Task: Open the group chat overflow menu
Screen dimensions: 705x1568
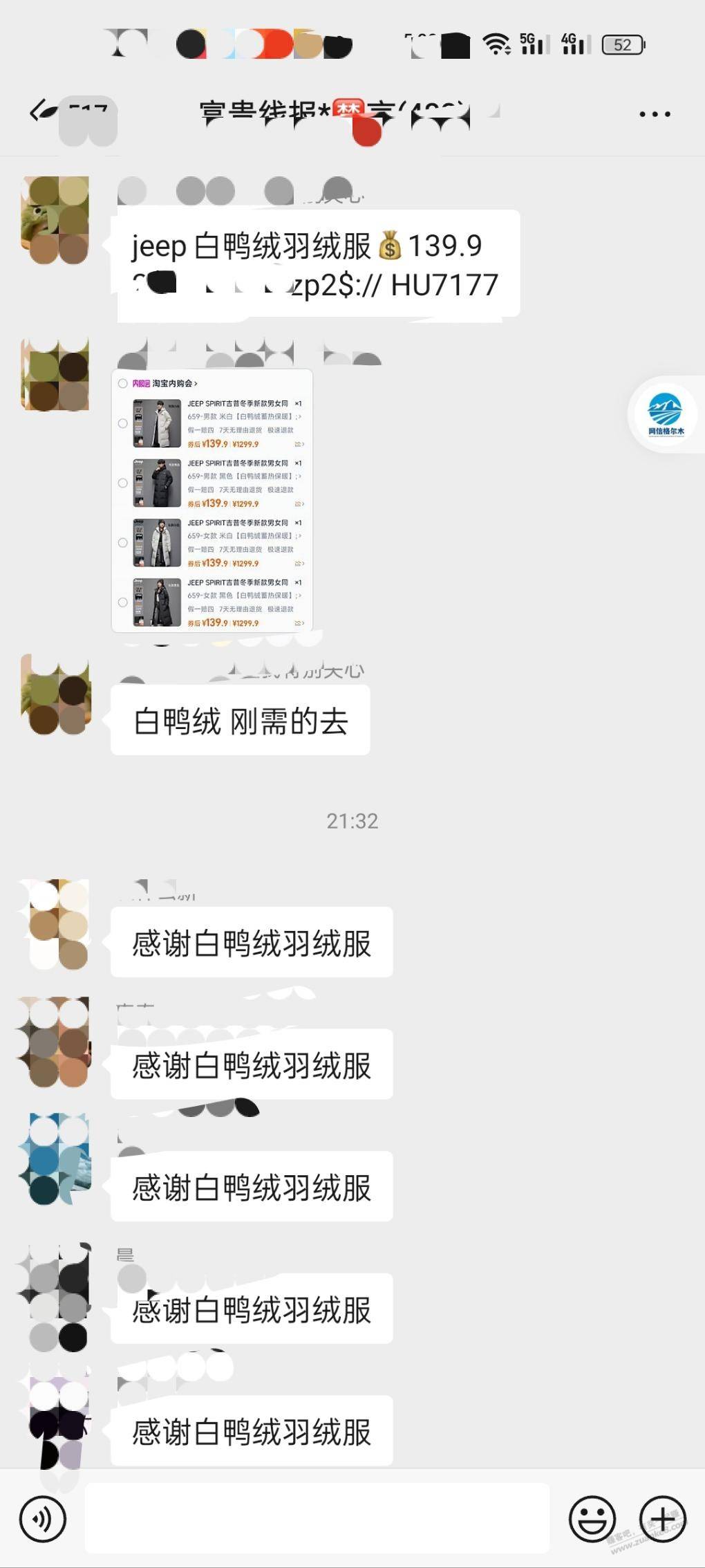Action: pos(655,114)
